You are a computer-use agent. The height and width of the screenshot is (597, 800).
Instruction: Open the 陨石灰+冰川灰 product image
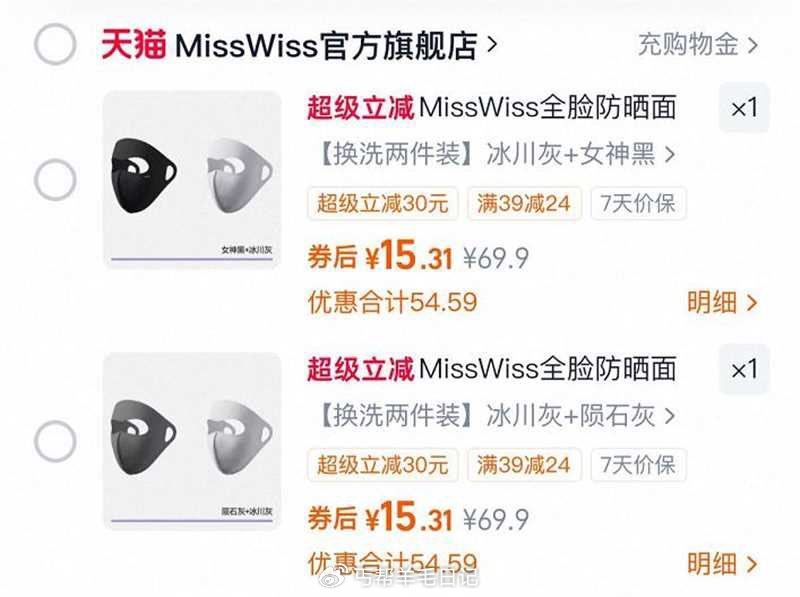(x=191, y=441)
